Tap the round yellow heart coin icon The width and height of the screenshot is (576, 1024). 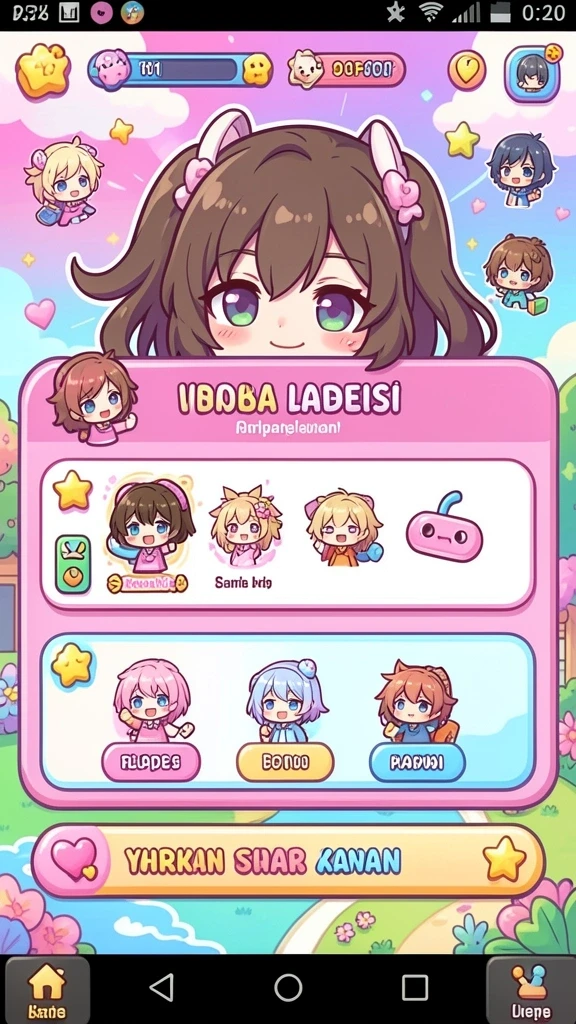[467, 70]
